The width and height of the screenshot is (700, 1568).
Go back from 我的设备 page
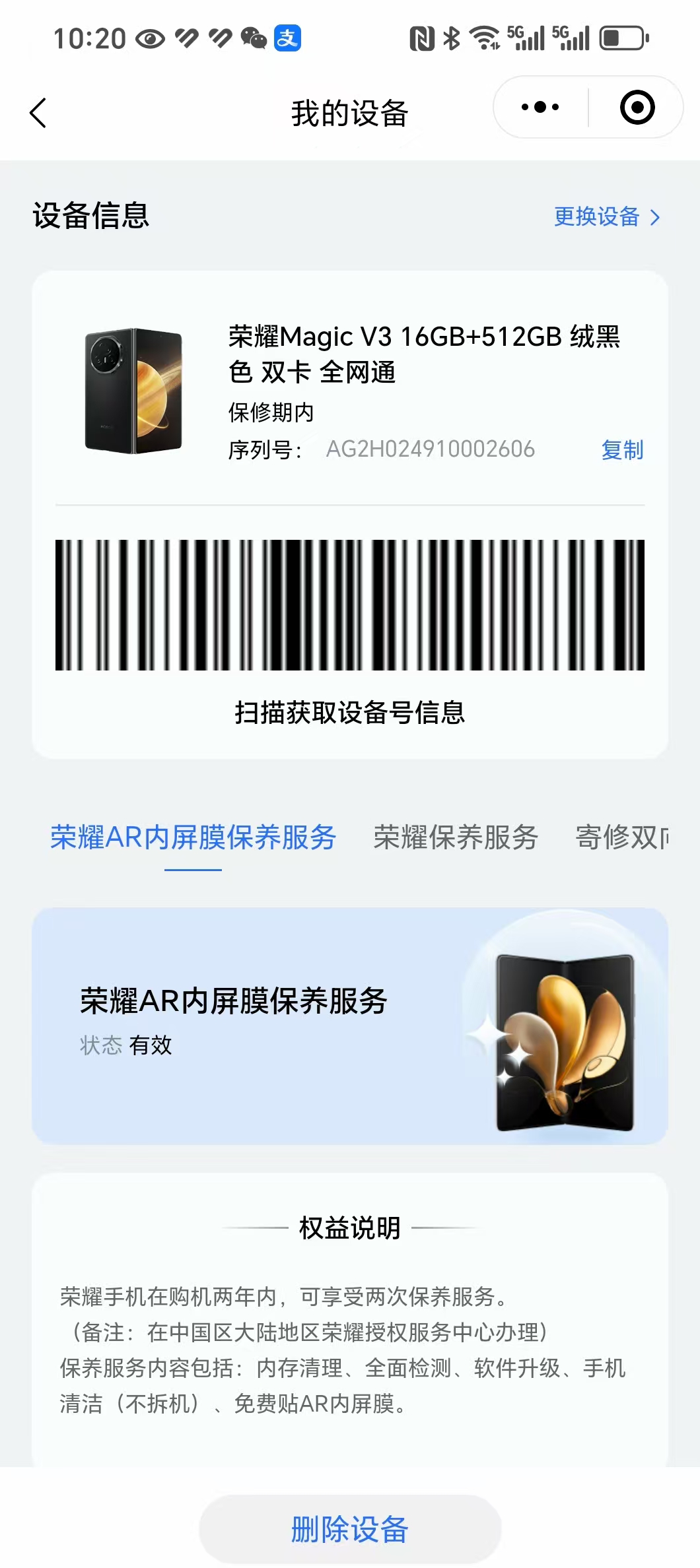point(38,113)
